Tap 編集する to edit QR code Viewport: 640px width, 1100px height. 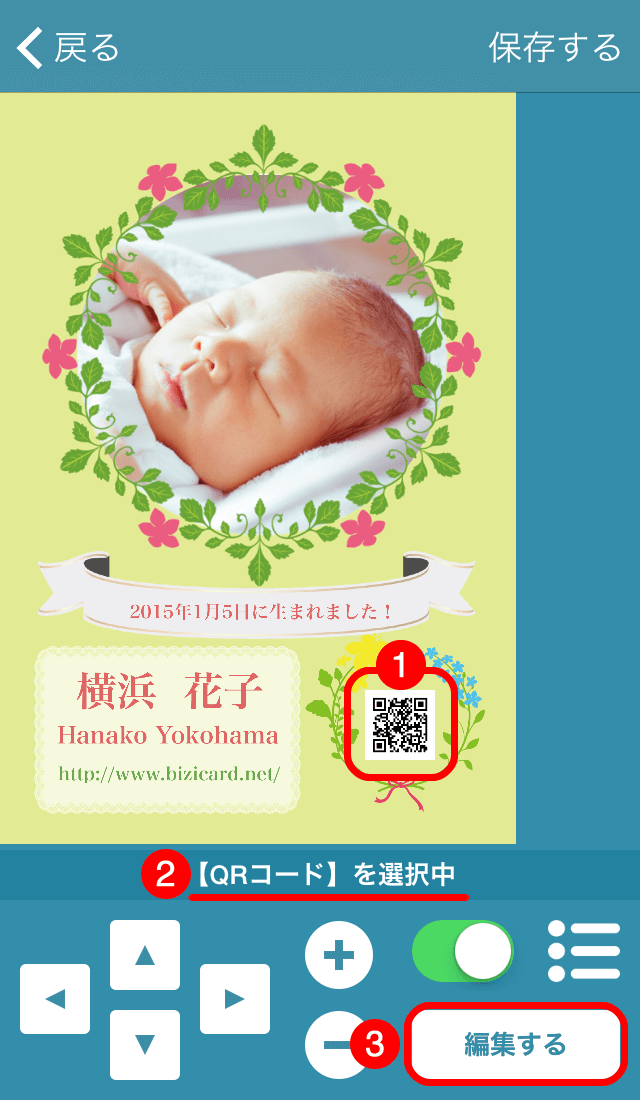(x=515, y=1045)
